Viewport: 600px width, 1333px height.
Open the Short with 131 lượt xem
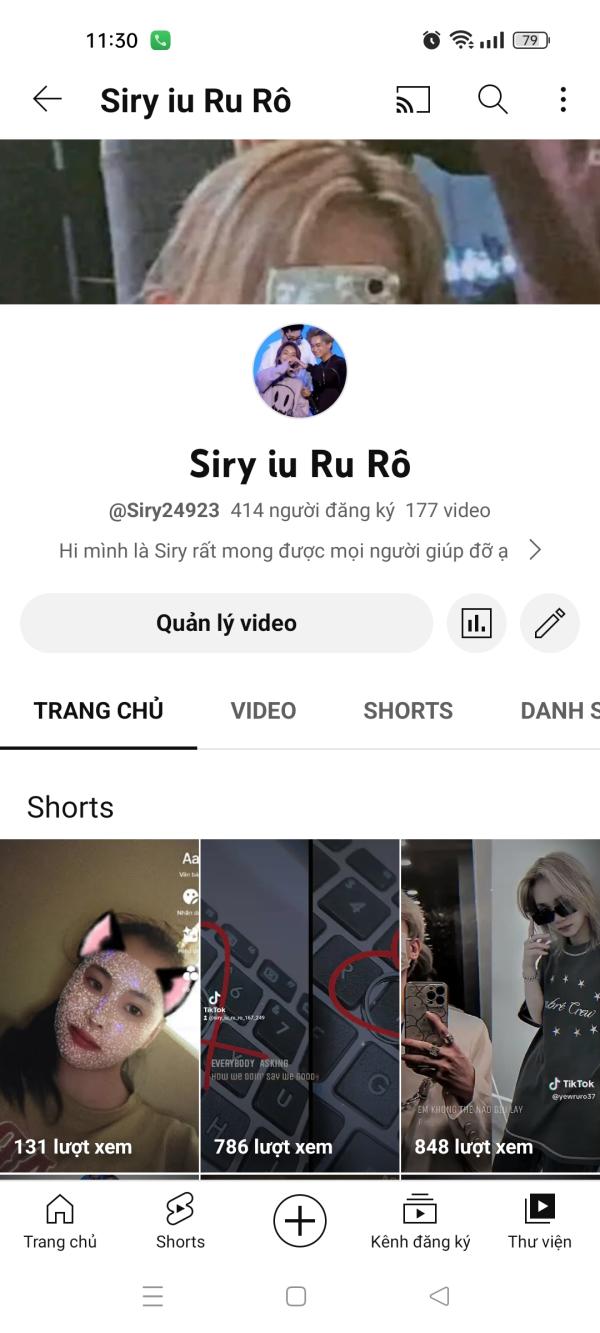[x=99, y=1005]
